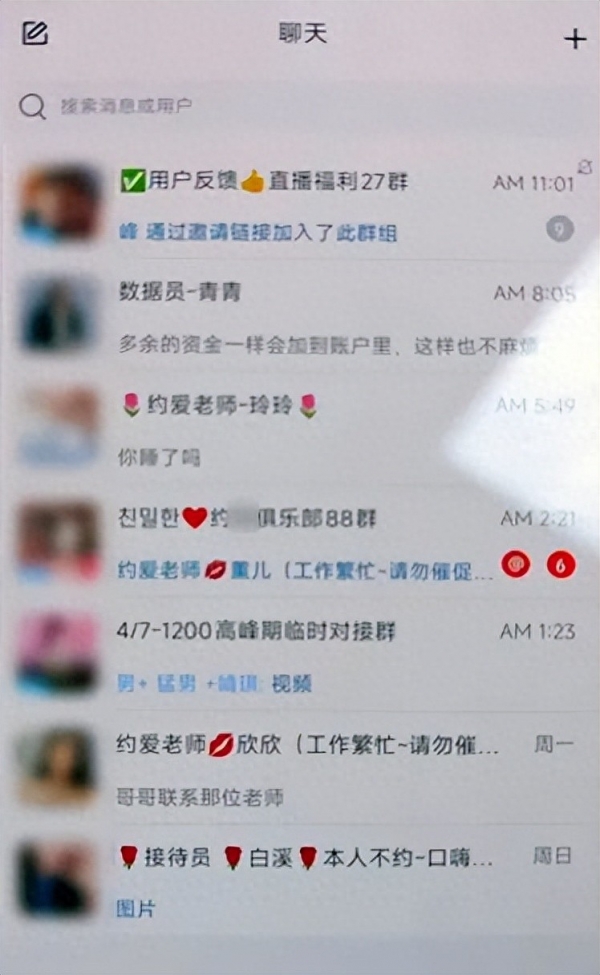Tap the message or user search box
Image resolution: width=600 pixels, height=975 pixels.
pyautogui.click(x=300, y=106)
